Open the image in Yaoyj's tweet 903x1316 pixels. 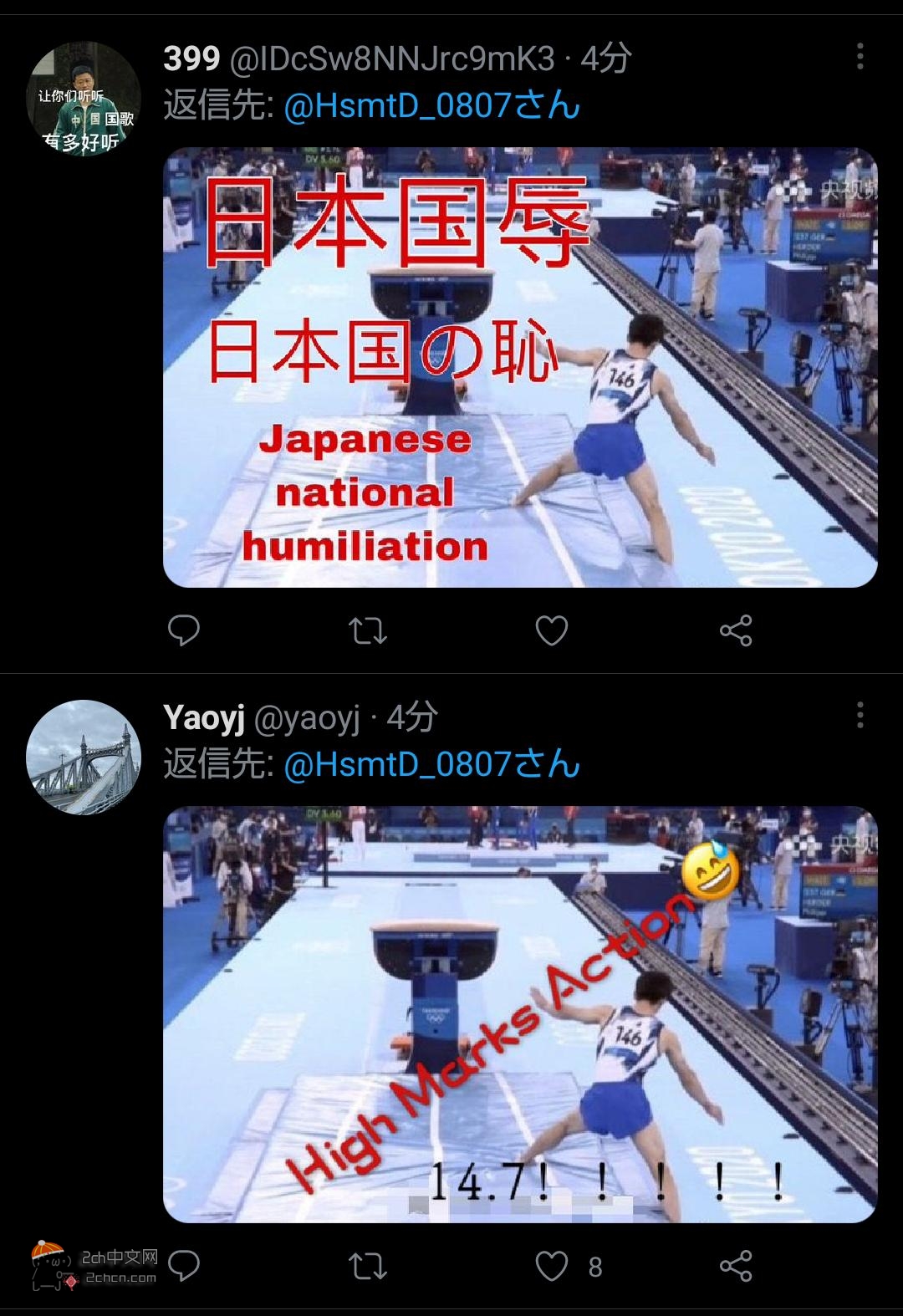(519, 1014)
